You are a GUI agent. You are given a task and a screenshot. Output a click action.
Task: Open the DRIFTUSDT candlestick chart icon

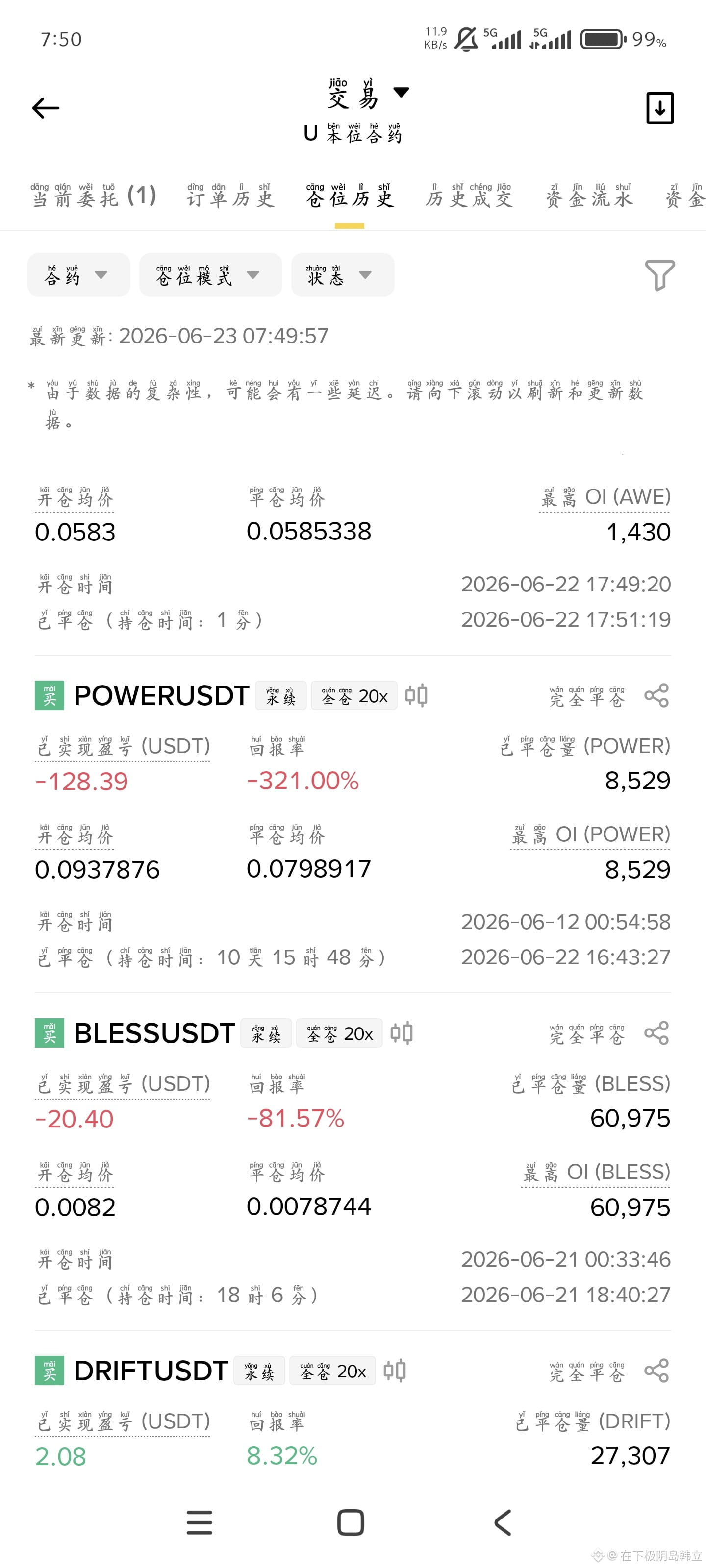pos(395,1370)
